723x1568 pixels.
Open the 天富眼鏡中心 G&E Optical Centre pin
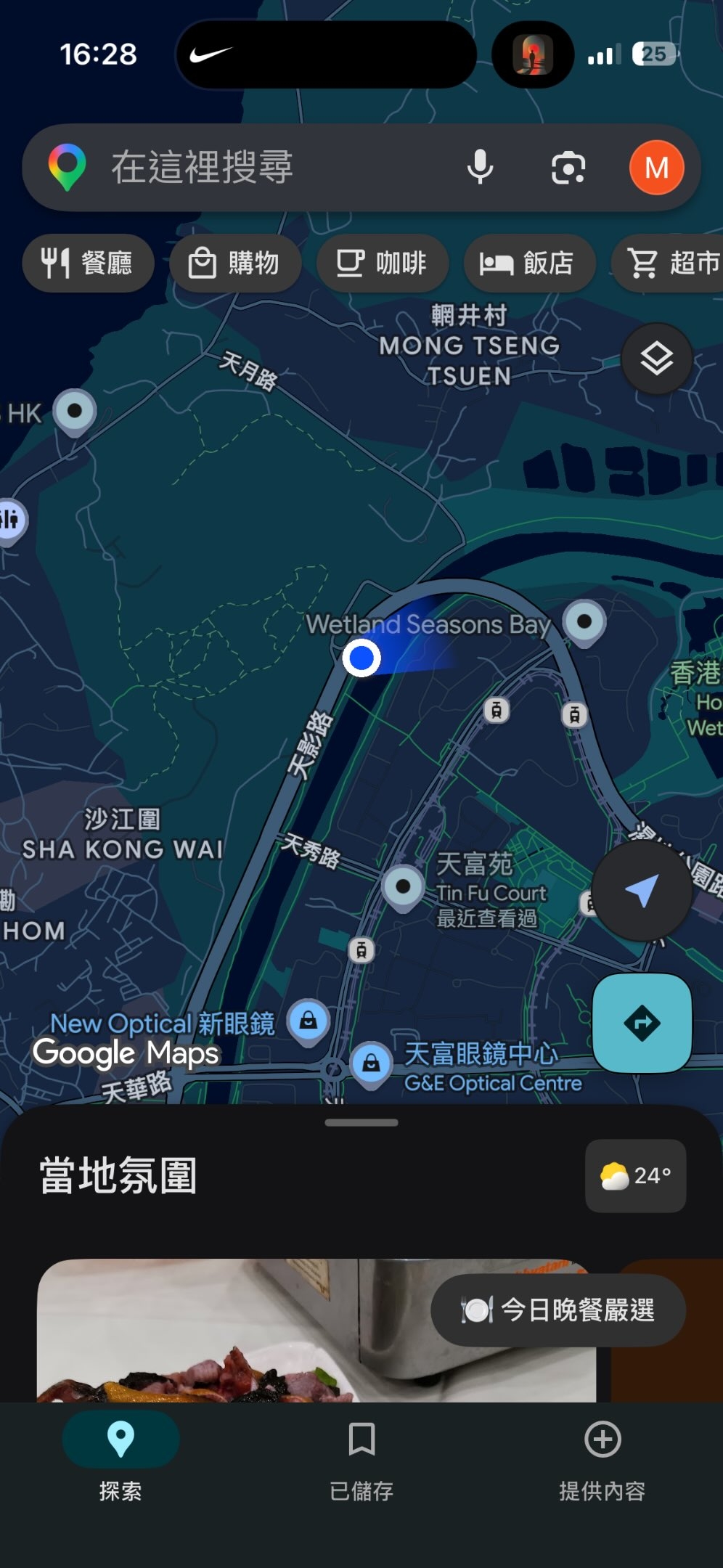(x=372, y=1063)
